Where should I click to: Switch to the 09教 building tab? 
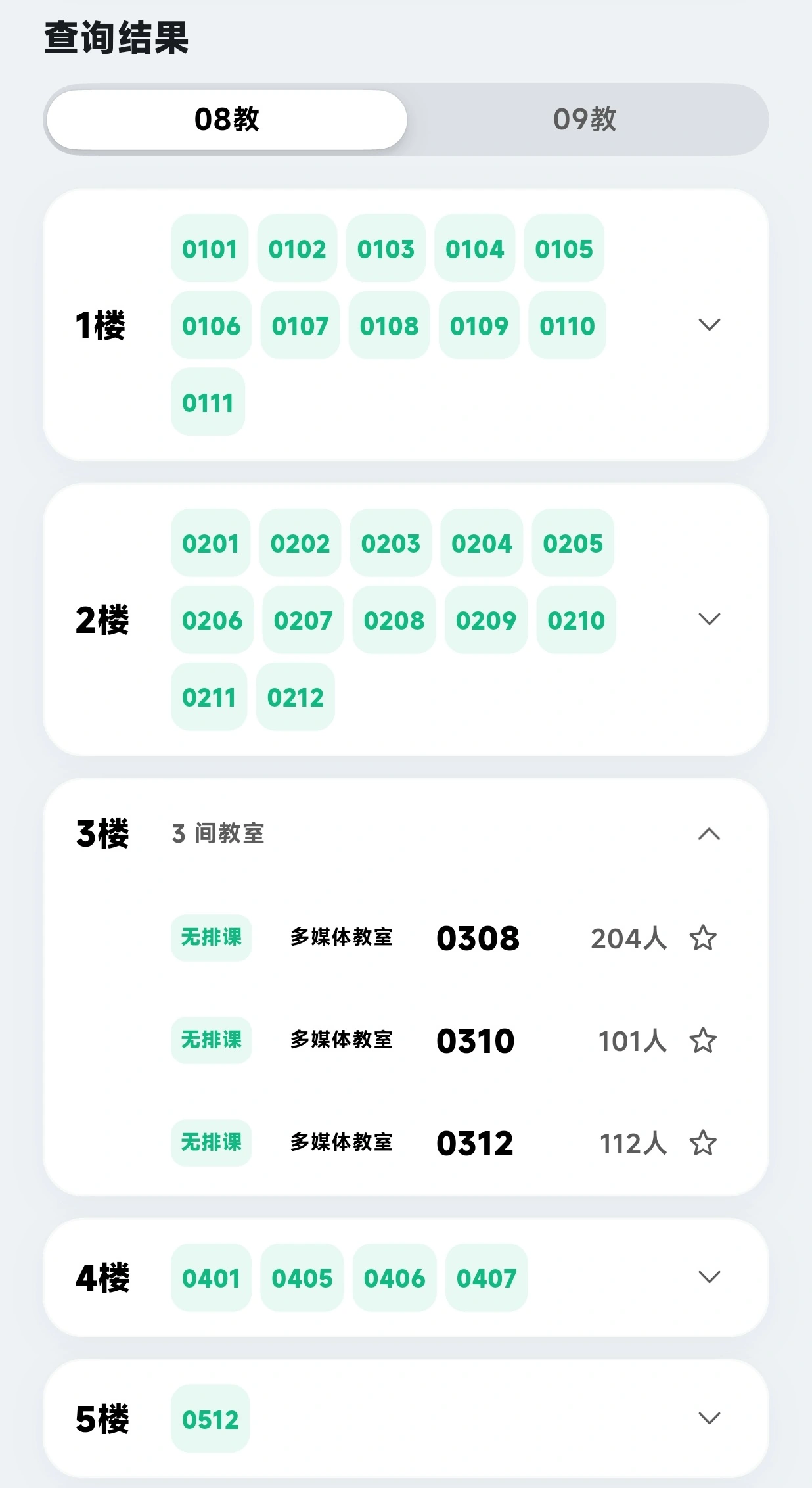click(x=585, y=120)
